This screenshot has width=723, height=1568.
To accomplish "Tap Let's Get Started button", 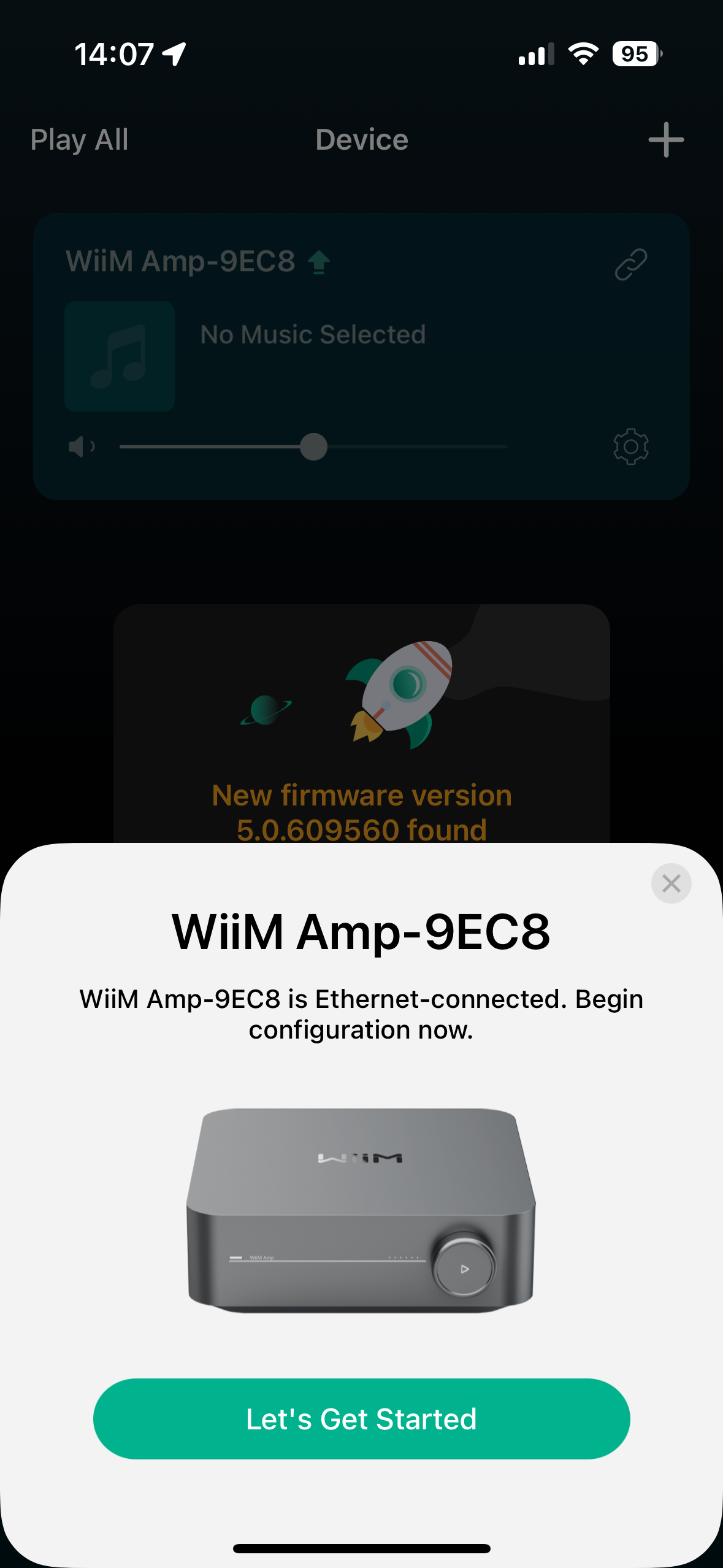I will click(x=361, y=1418).
